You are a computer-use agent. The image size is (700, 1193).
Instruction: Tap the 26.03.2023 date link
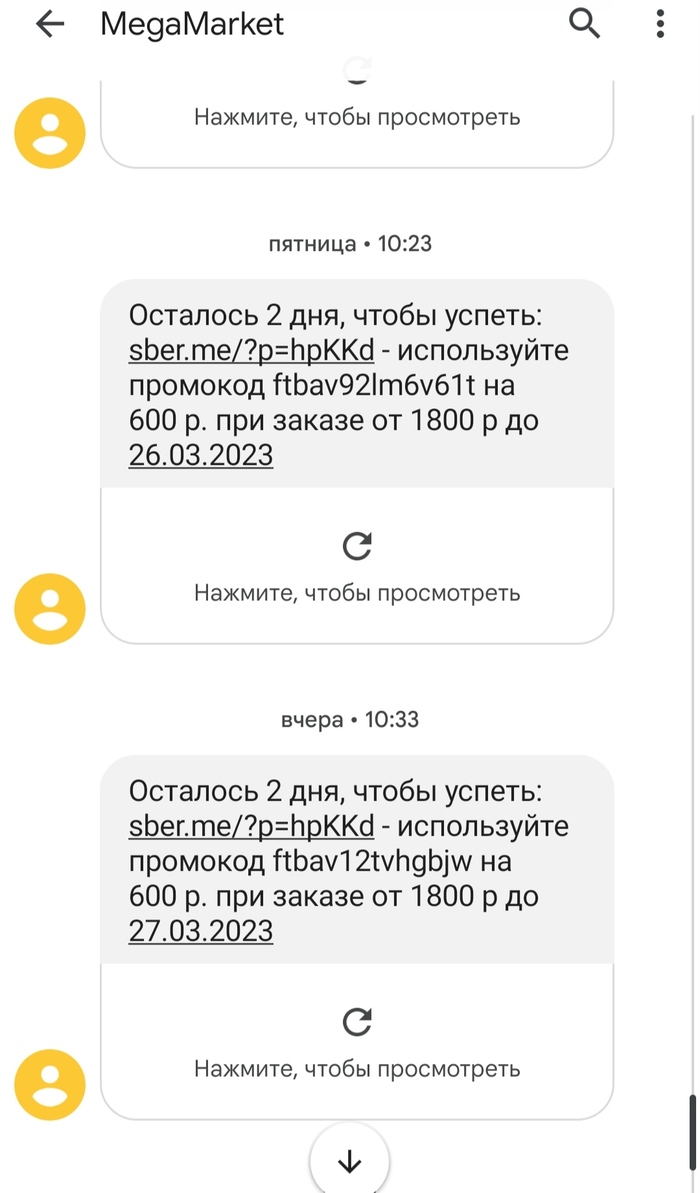(201, 455)
